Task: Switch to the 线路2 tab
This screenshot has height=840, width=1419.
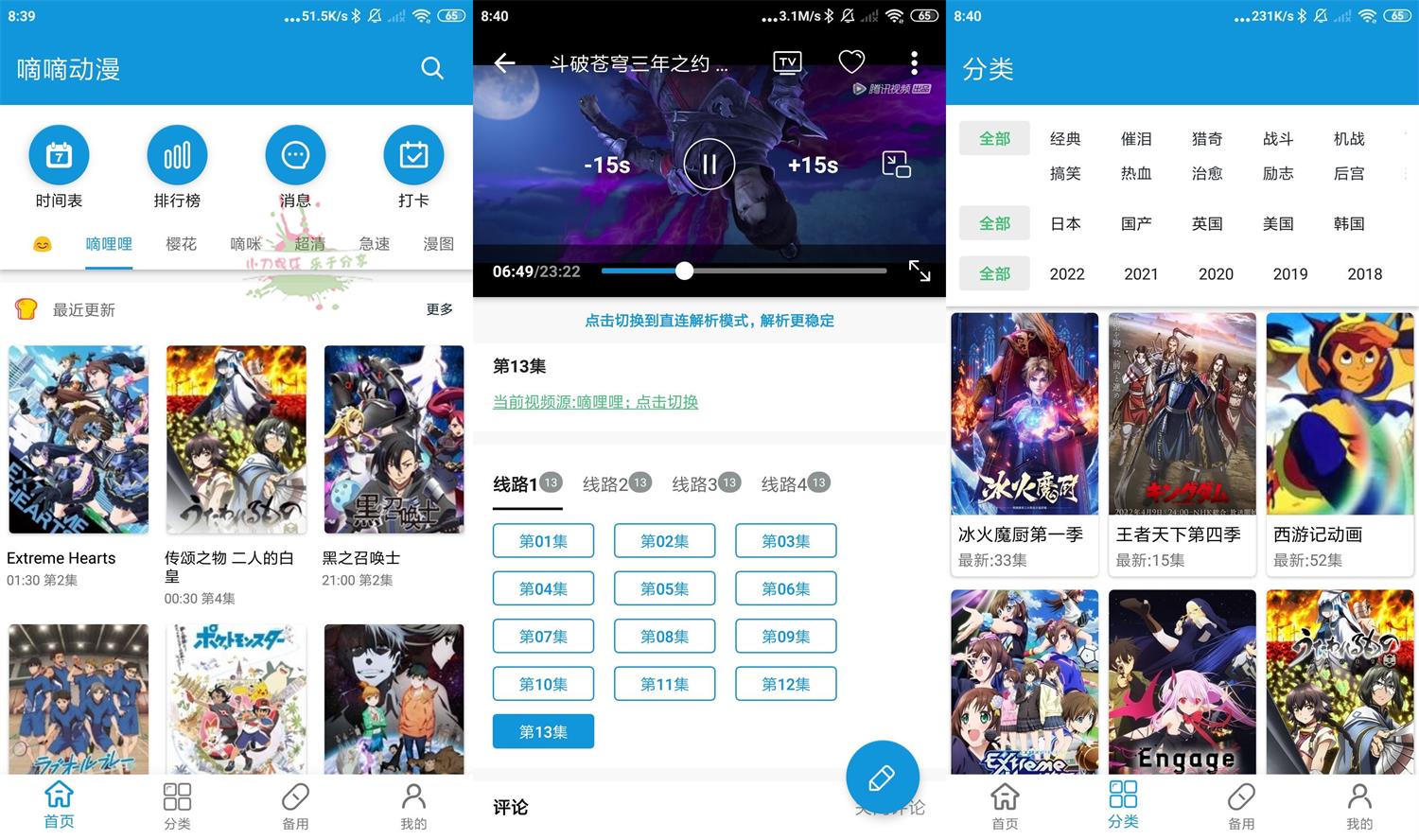Action: pyautogui.click(x=616, y=484)
